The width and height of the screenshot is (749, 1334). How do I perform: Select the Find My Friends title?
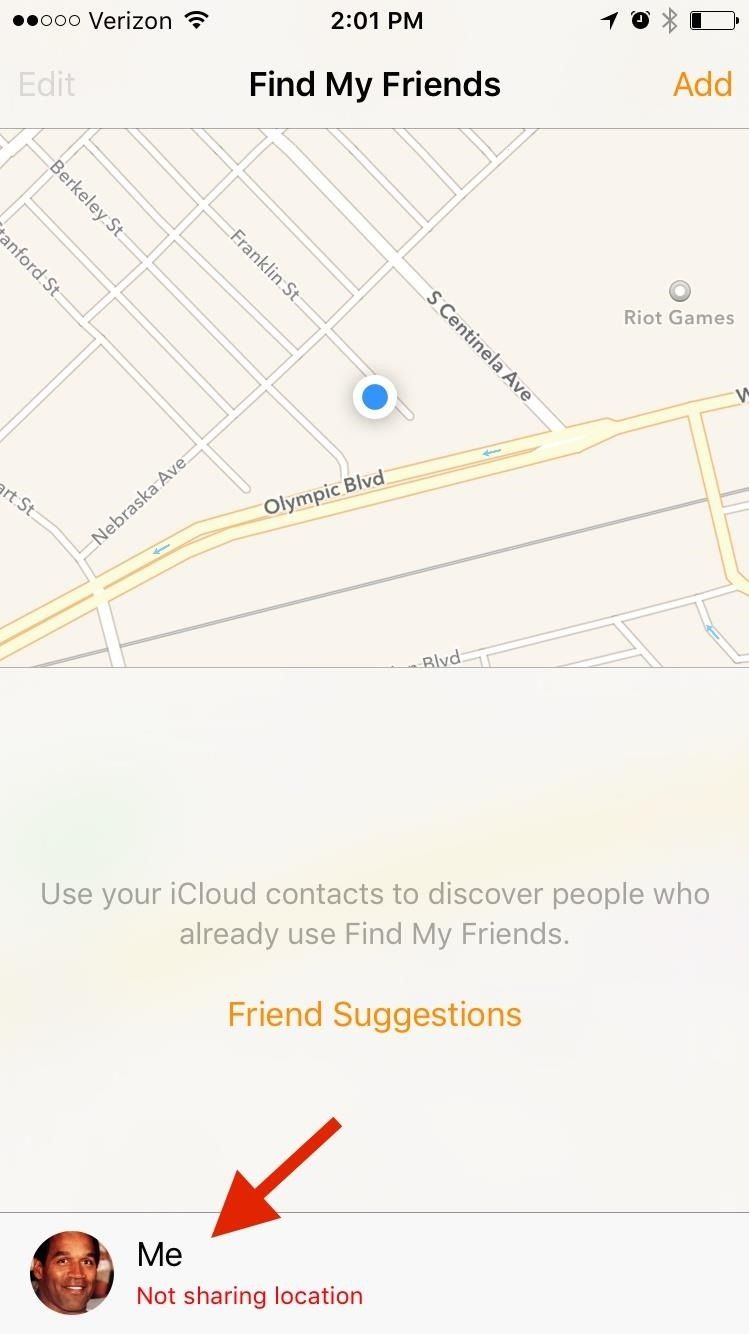374,84
